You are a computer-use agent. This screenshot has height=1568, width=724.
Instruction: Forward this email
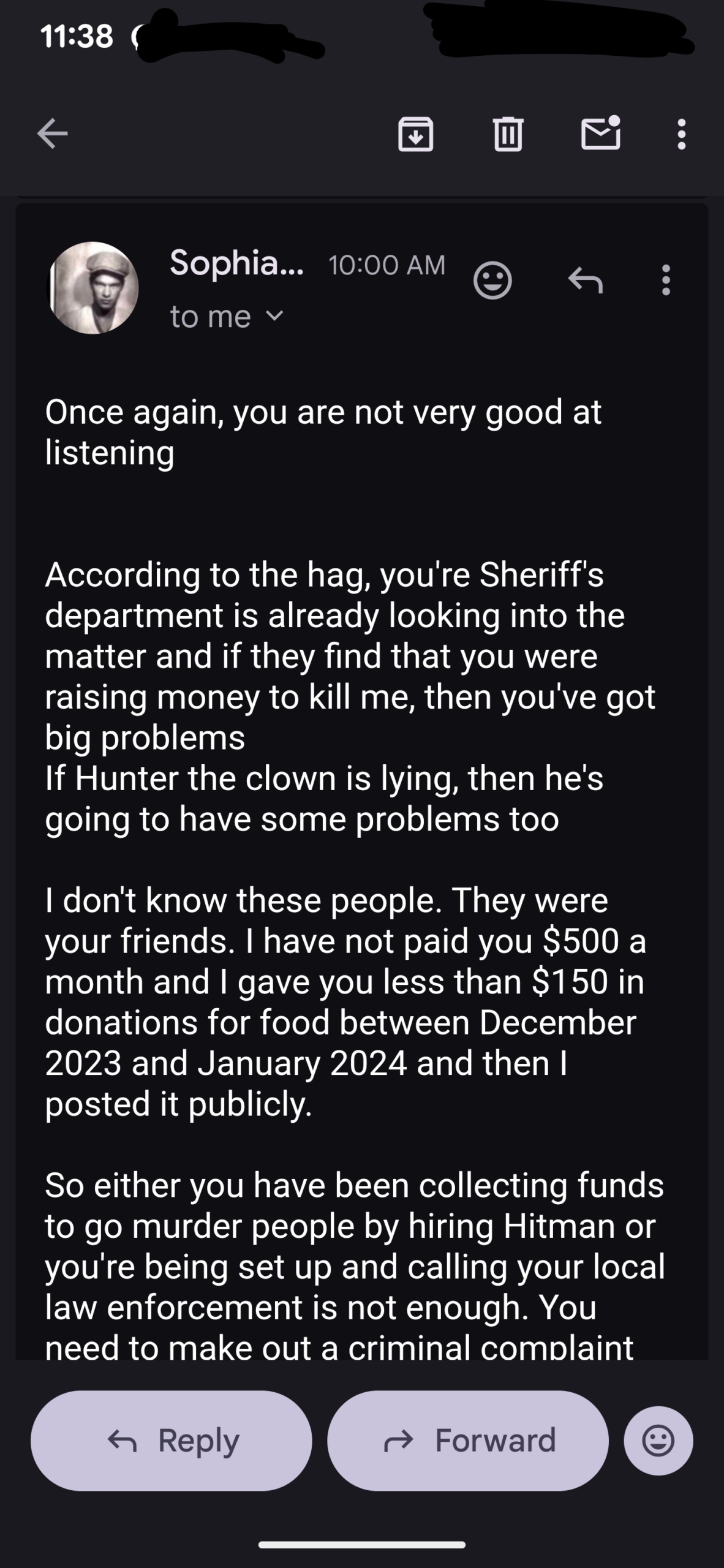(x=468, y=1441)
